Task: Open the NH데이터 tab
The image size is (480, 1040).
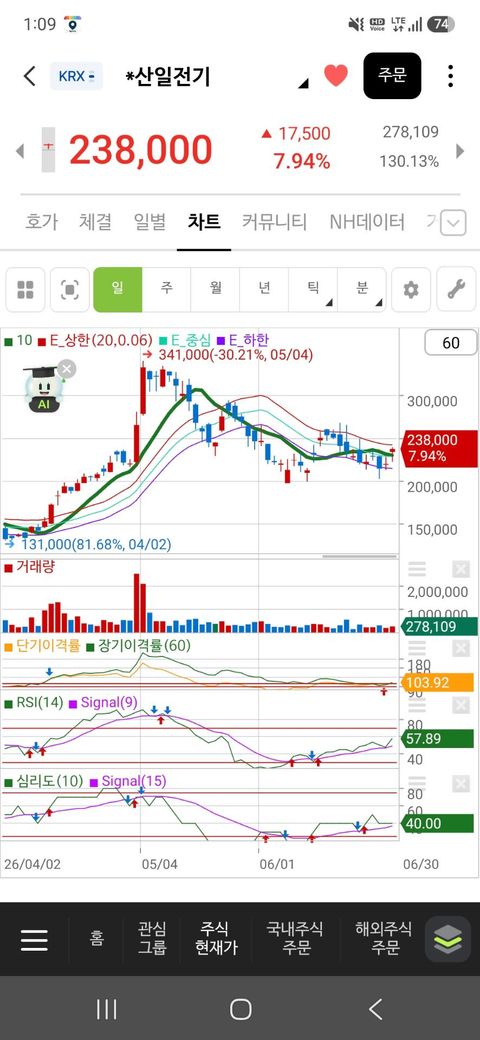Action: click(x=367, y=222)
